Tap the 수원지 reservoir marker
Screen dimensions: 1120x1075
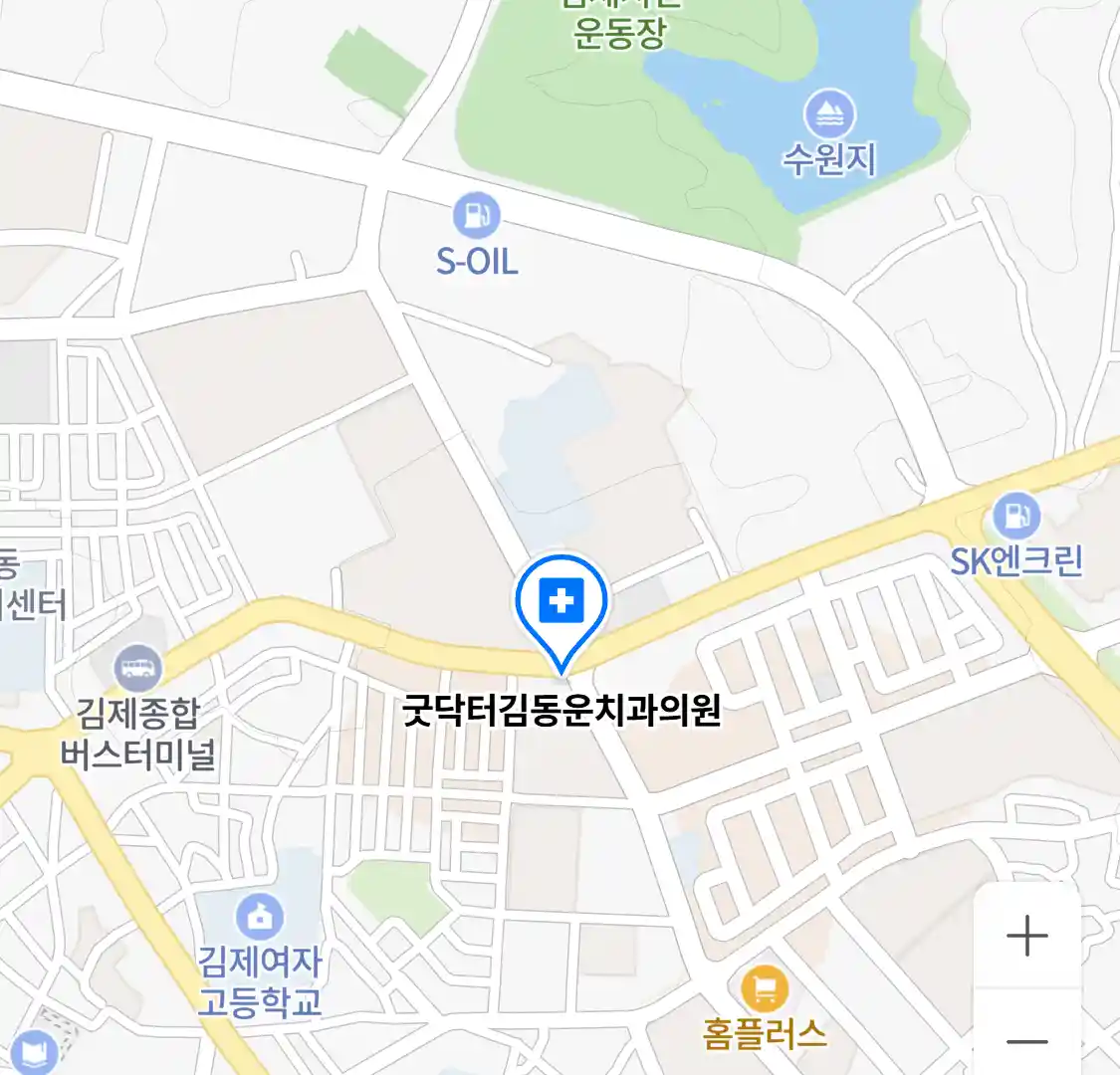(828, 115)
